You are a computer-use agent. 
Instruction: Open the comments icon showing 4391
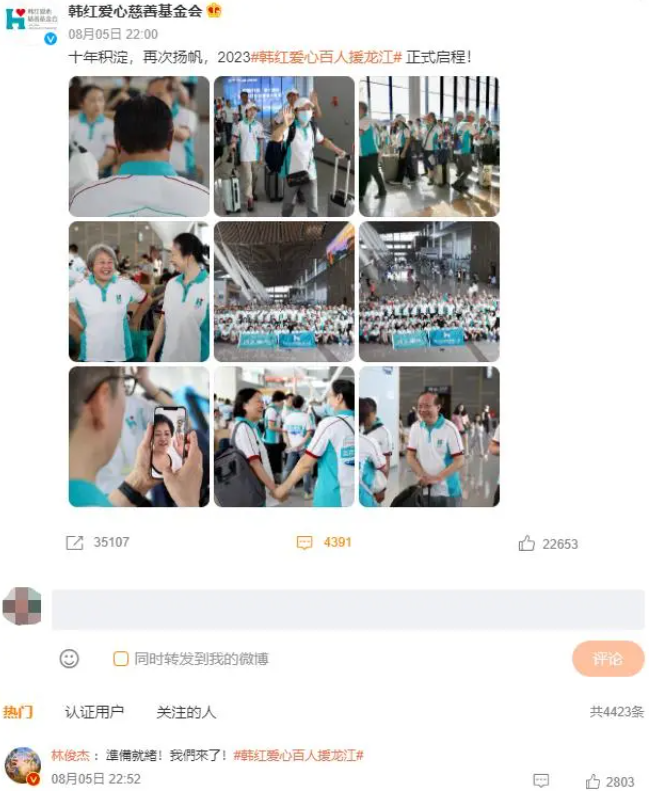305,542
